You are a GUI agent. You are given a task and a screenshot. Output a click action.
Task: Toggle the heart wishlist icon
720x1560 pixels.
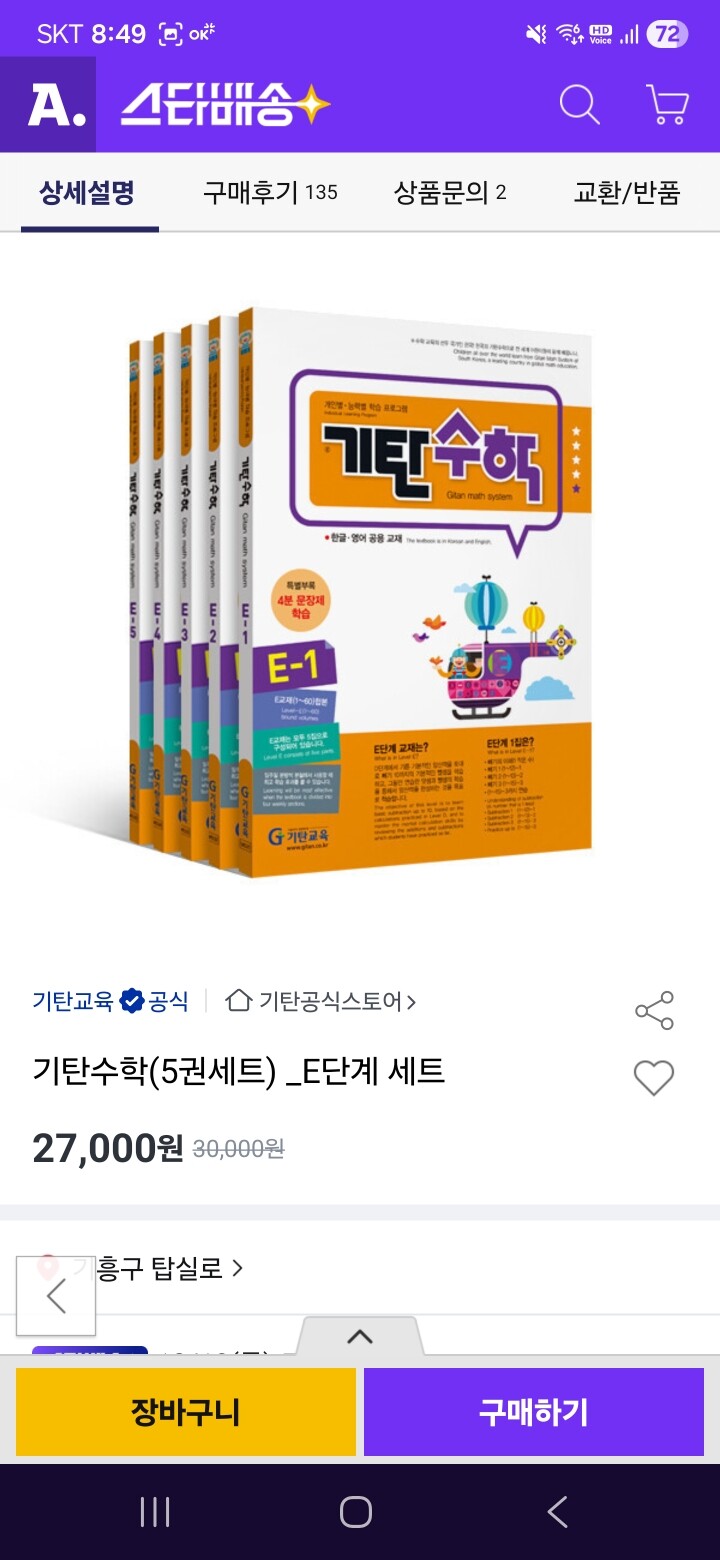tap(655, 1078)
